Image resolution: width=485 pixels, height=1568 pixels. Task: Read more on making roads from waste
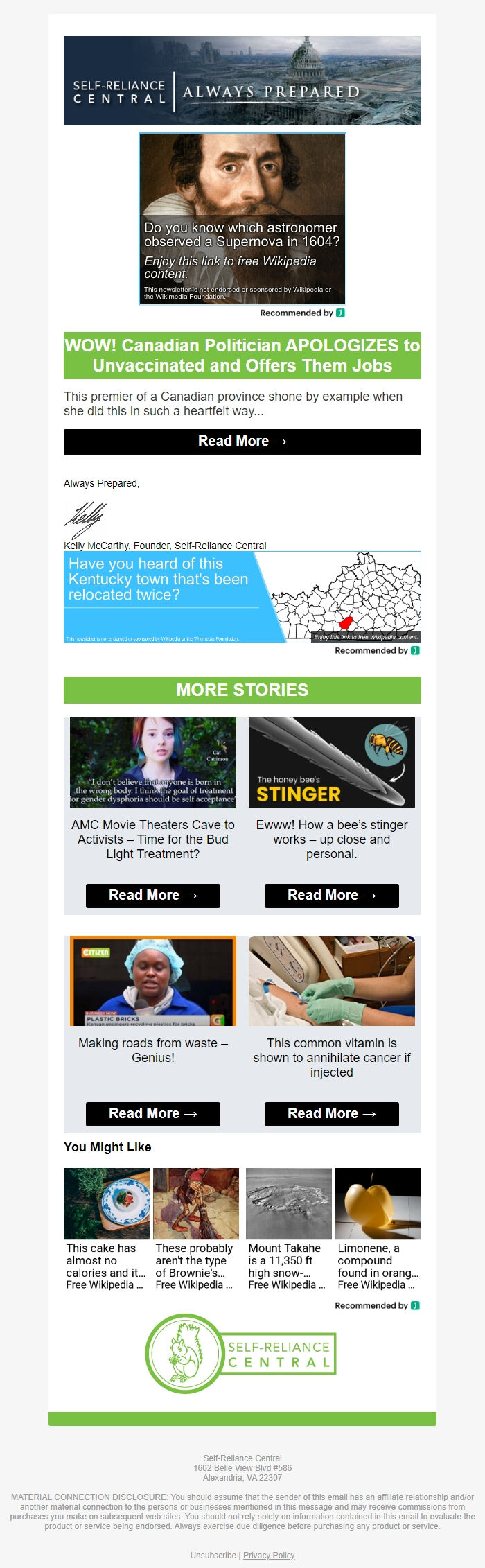(x=152, y=1114)
